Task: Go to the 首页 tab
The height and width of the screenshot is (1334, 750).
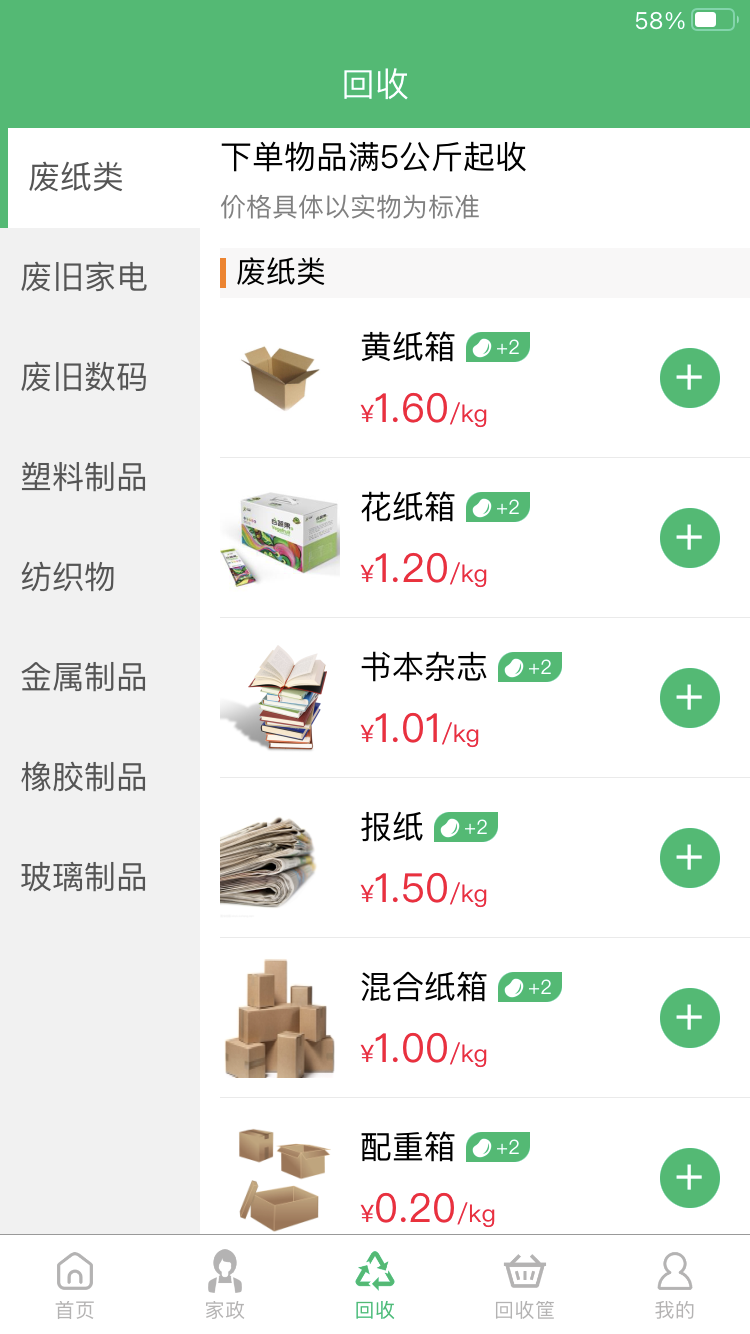Action: coord(75,1285)
